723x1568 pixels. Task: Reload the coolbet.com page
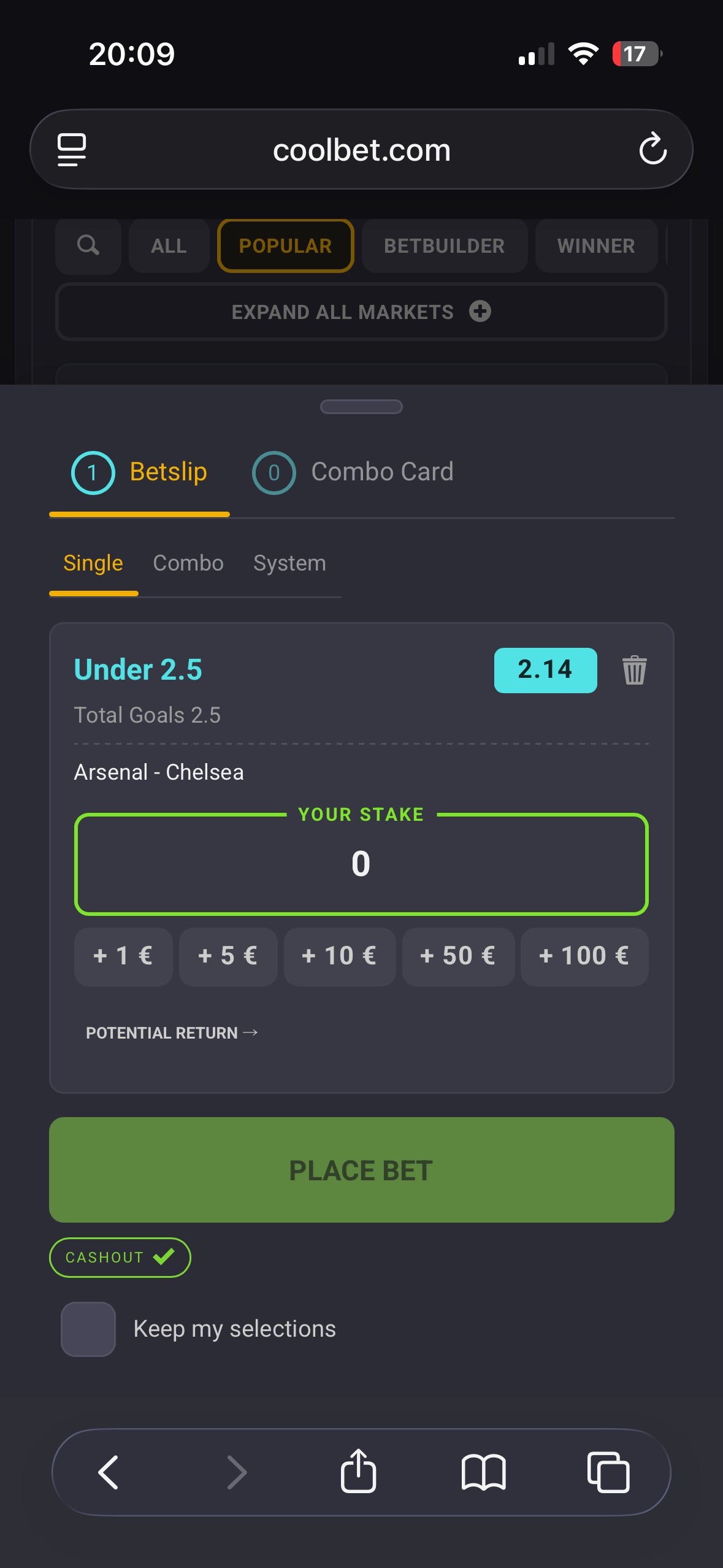coord(652,149)
